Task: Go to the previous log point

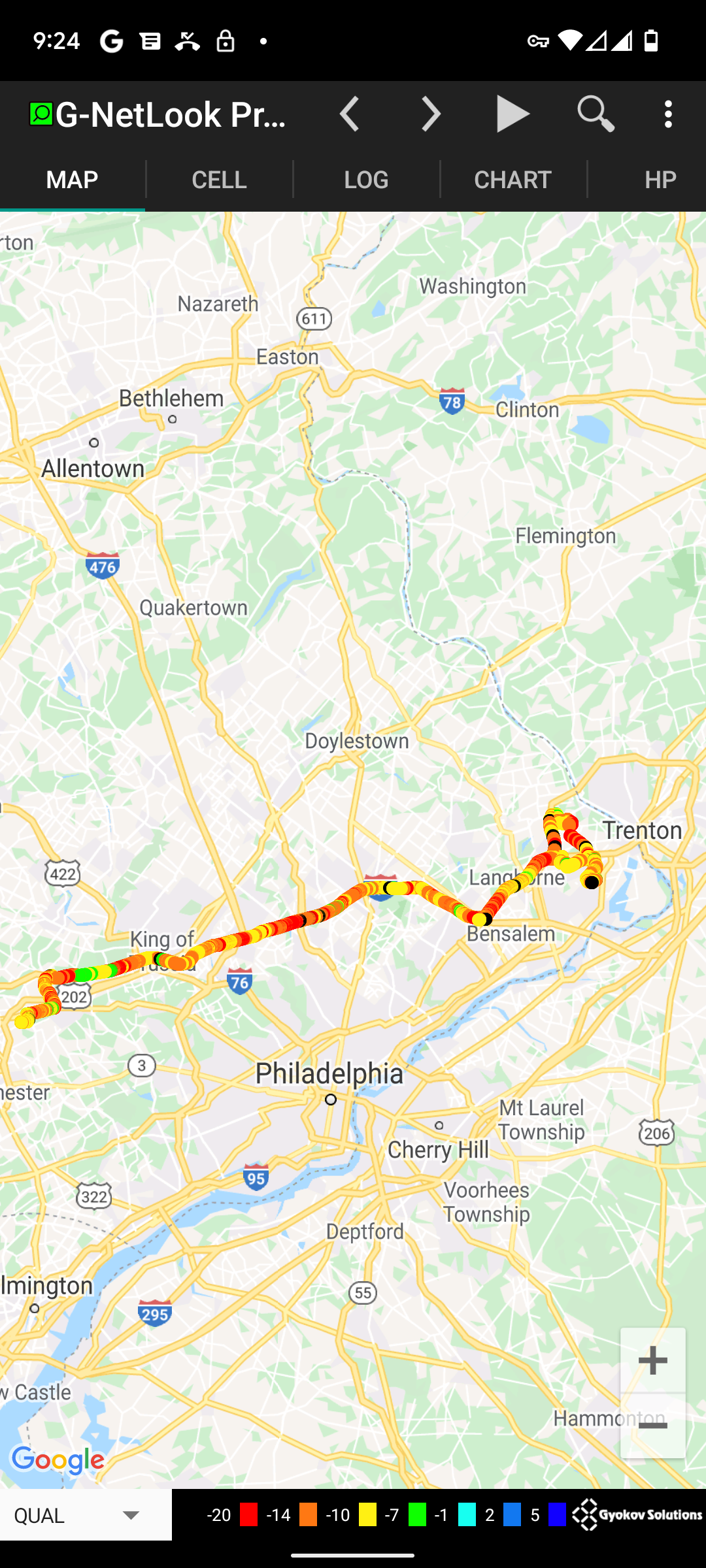Action: 350,114
